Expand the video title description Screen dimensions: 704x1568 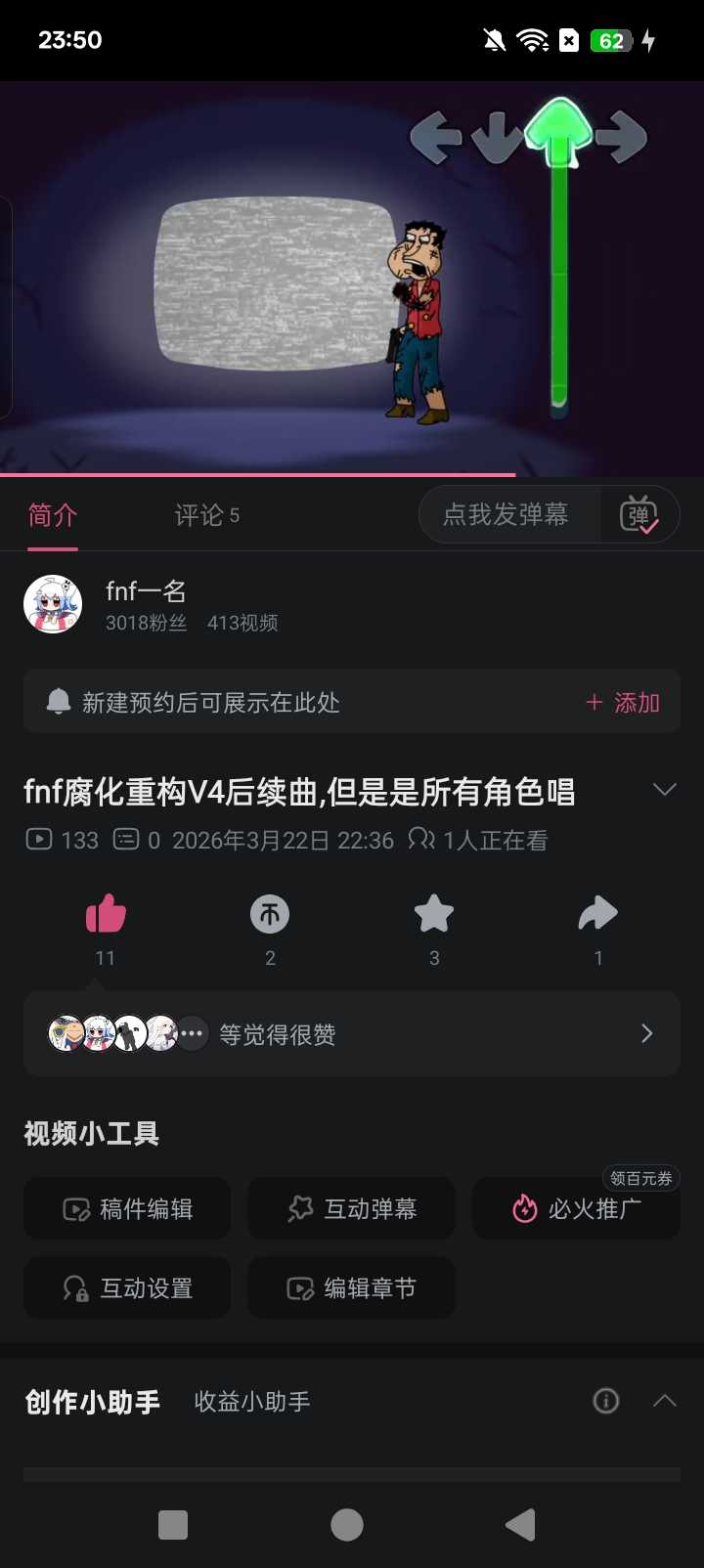pos(665,790)
